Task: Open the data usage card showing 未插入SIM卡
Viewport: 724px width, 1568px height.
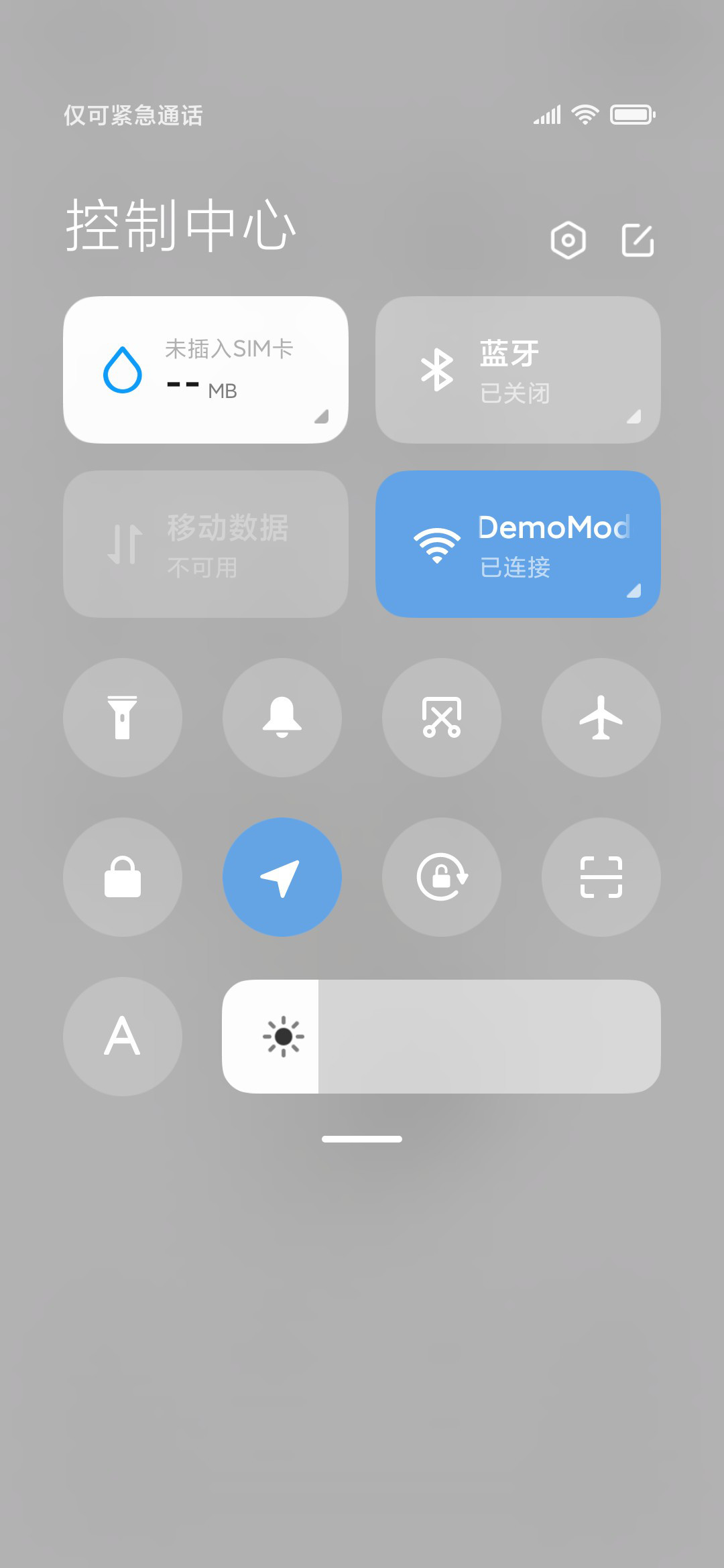Action: pyautogui.click(x=206, y=370)
